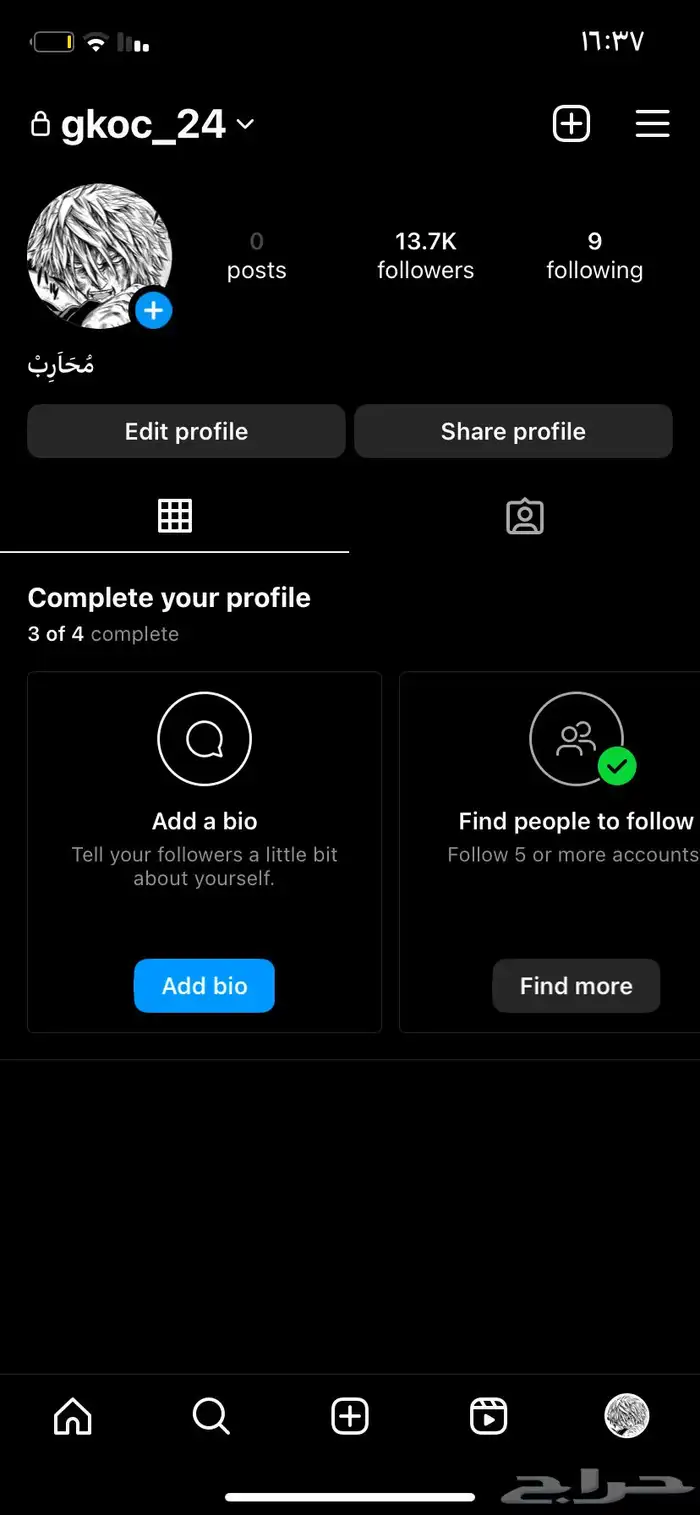View the 13.7K followers list
This screenshot has width=700, height=1515.
point(425,255)
